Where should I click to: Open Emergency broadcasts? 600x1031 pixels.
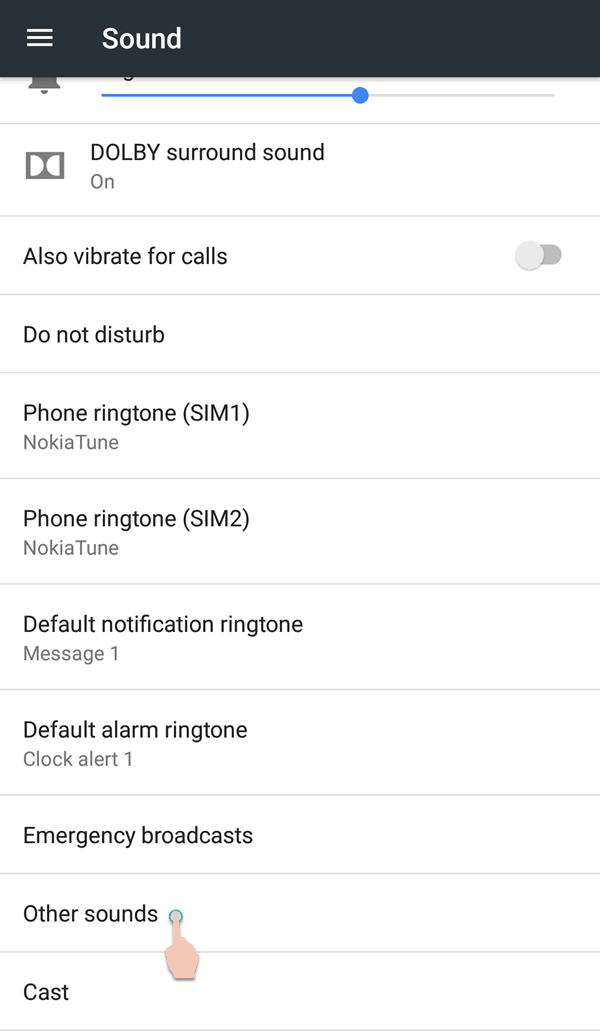click(300, 835)
